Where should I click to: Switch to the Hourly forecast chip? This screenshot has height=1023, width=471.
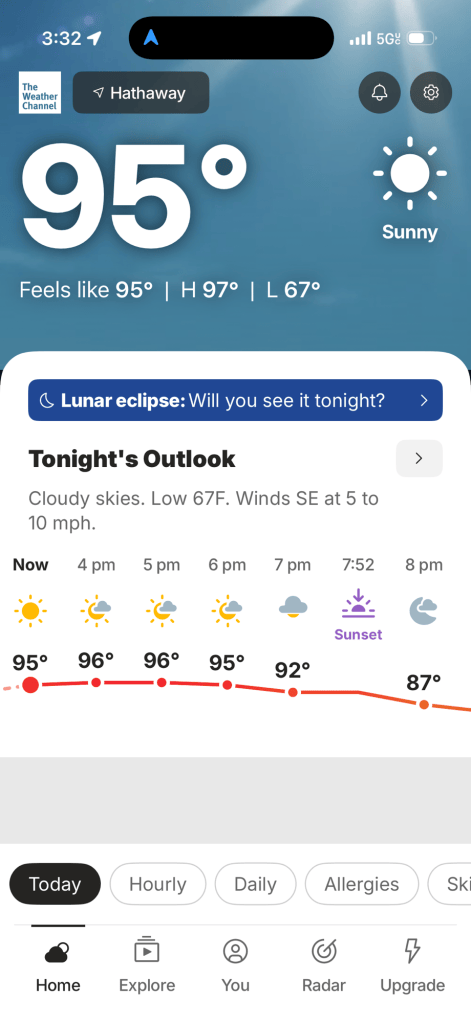click(158, 884)
